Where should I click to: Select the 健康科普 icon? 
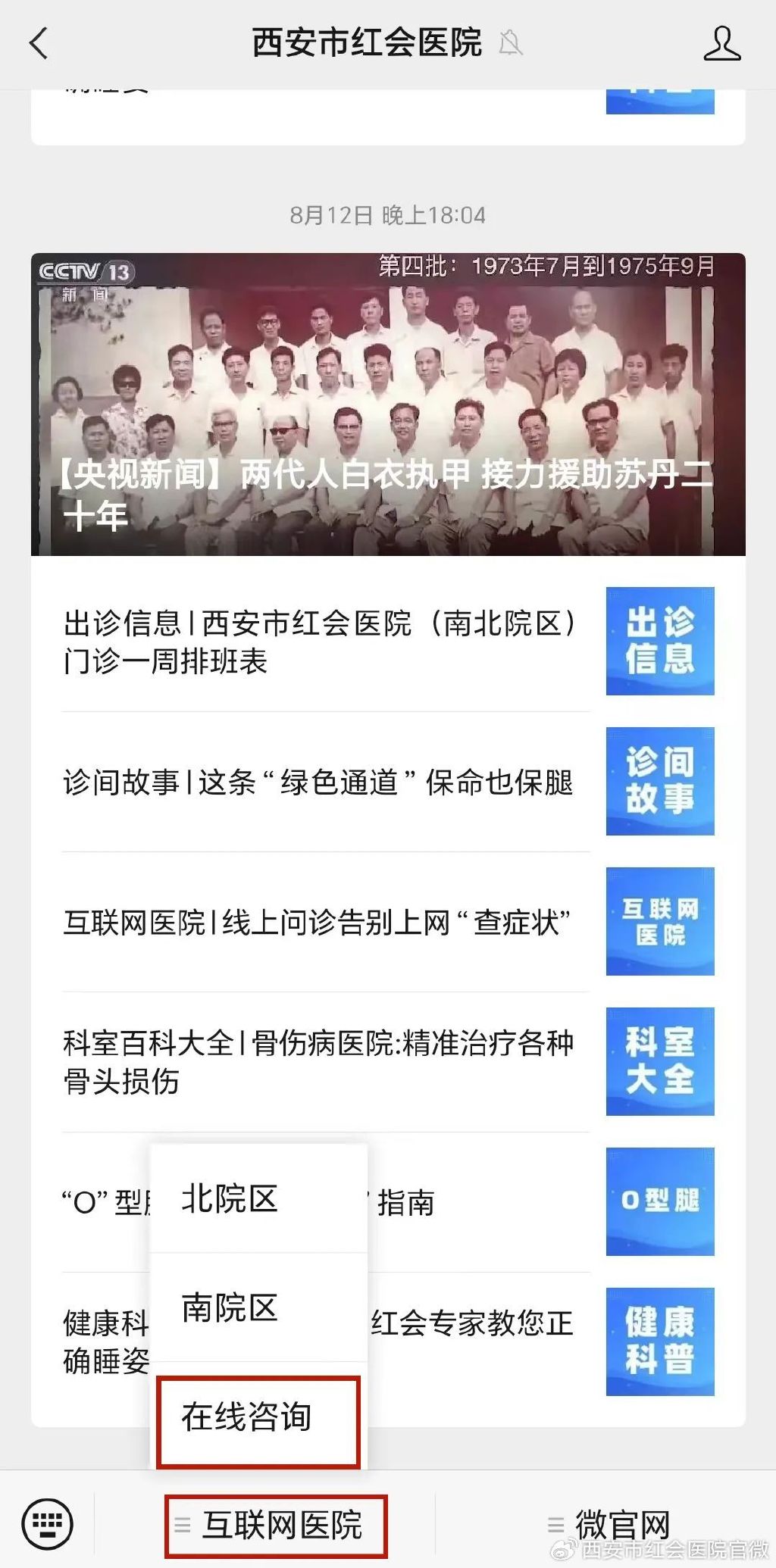coord(659,1339)
